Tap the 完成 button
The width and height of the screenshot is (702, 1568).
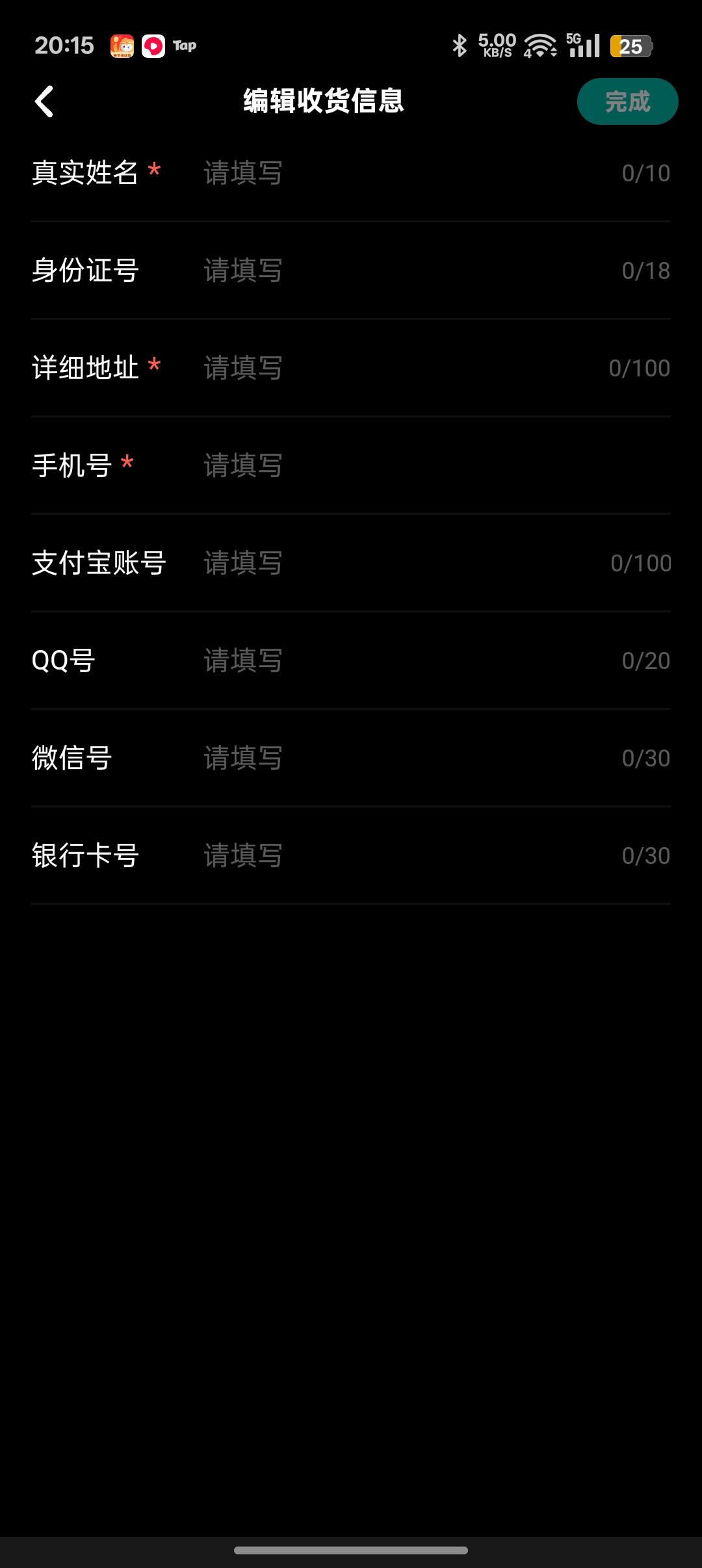pos(627,101)
